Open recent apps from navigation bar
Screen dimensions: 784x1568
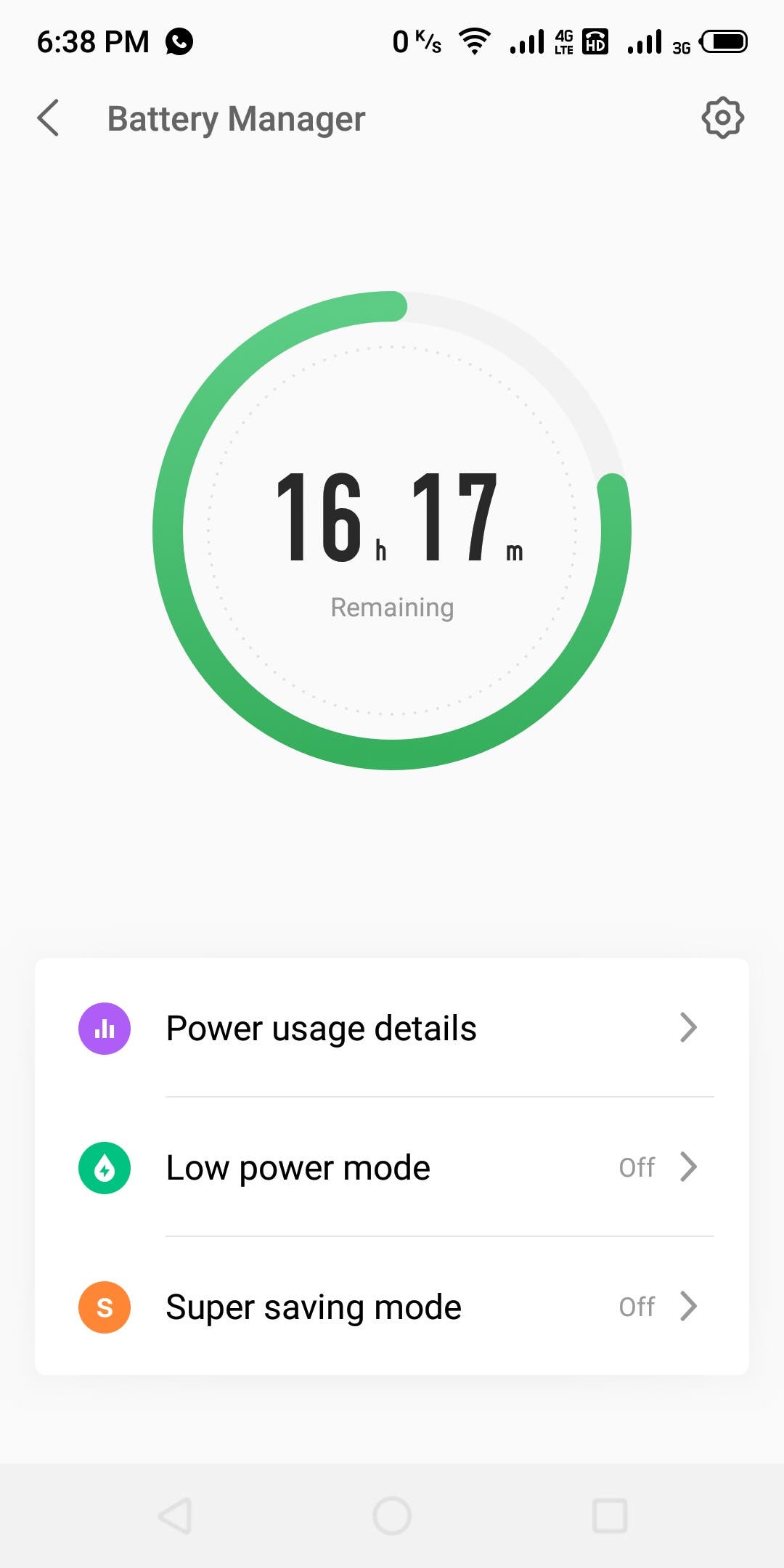click(x=610, y=1516)
